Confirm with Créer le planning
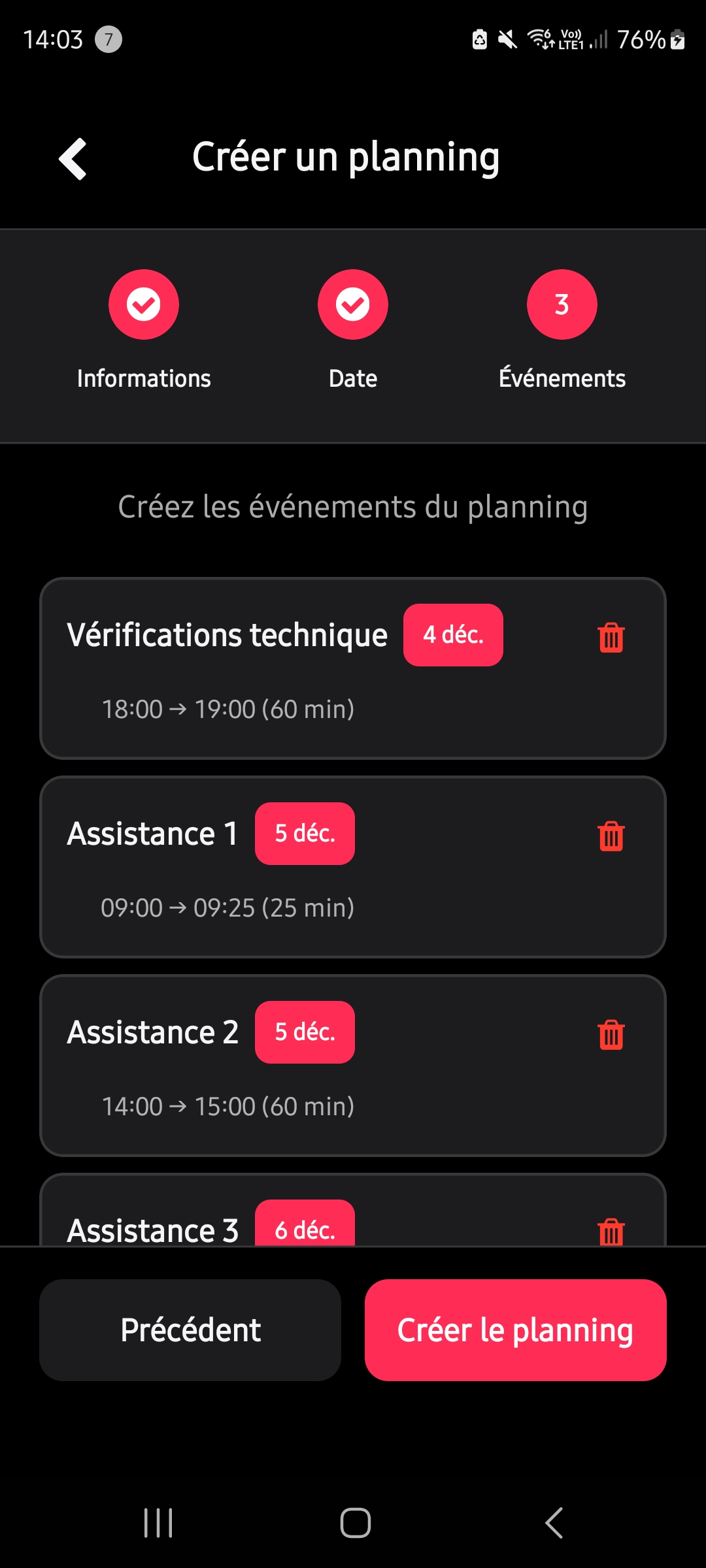 pyautogui.click(x=515, y=1330)
